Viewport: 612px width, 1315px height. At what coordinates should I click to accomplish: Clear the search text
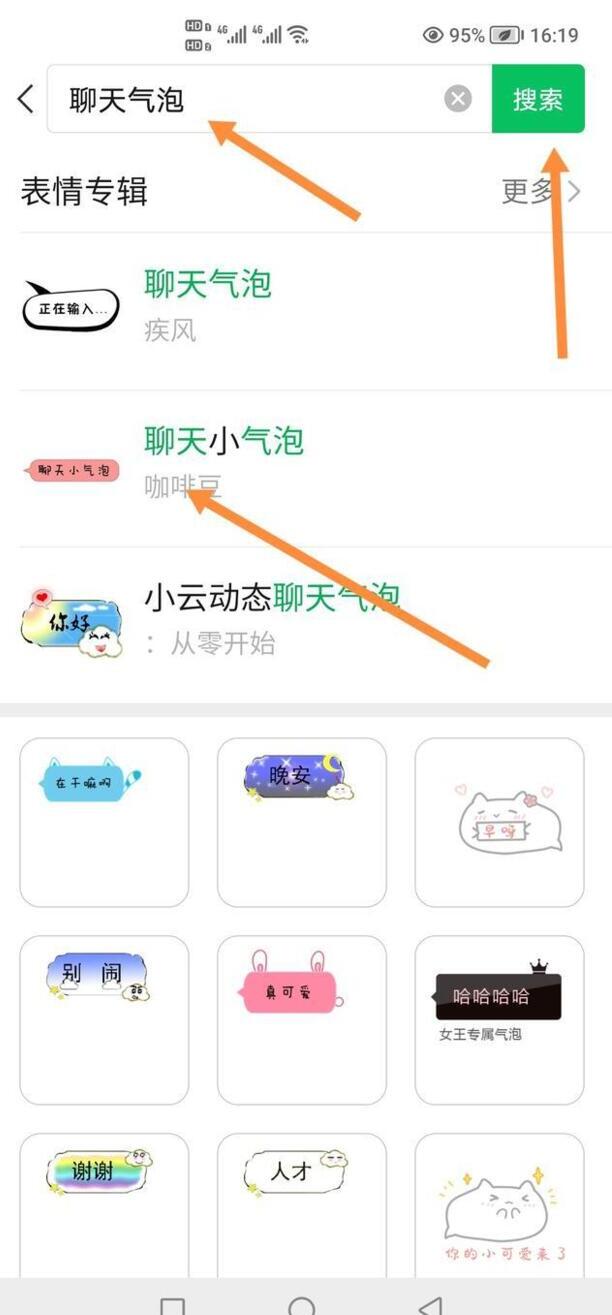tap(458, 99)
